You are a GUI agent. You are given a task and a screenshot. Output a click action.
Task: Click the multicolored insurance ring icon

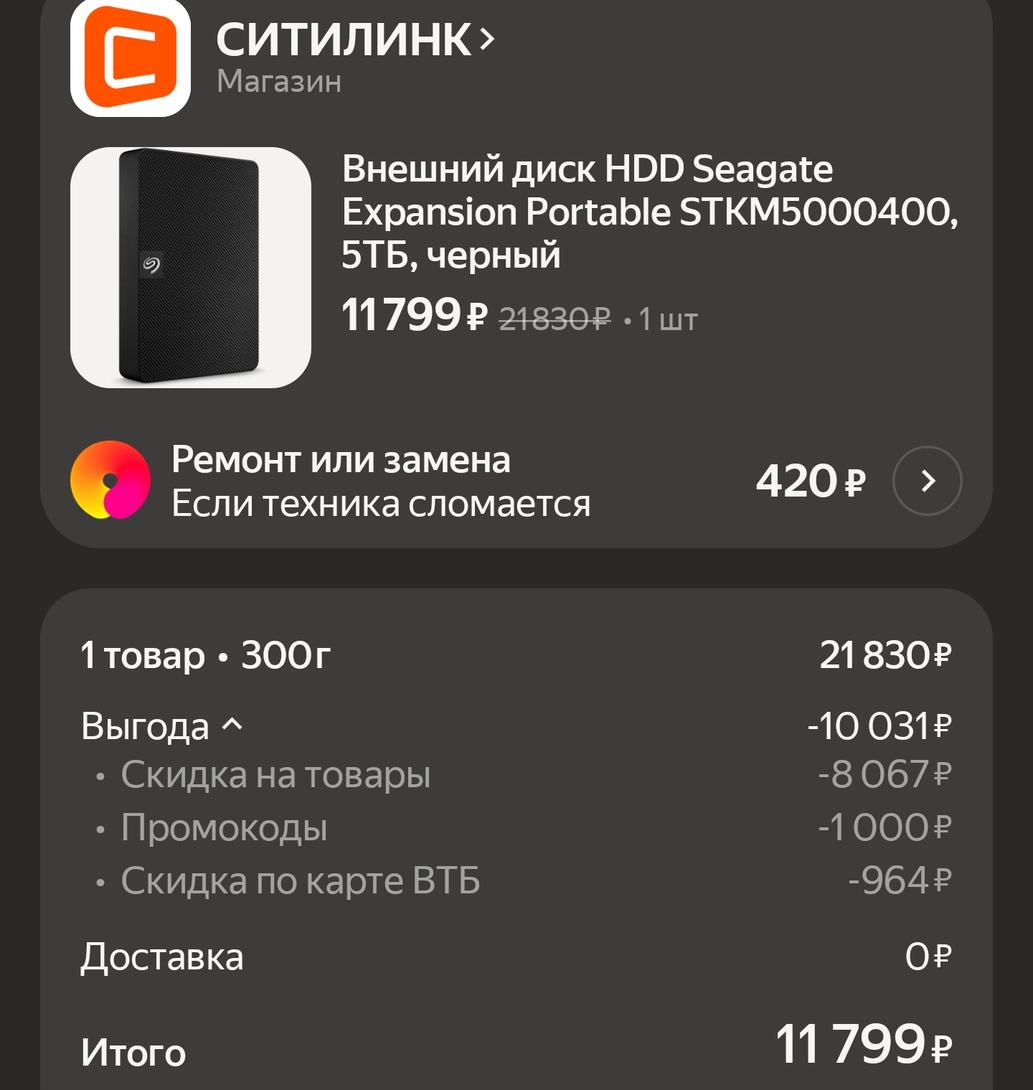pyautogui.click(x=110, y=480)
